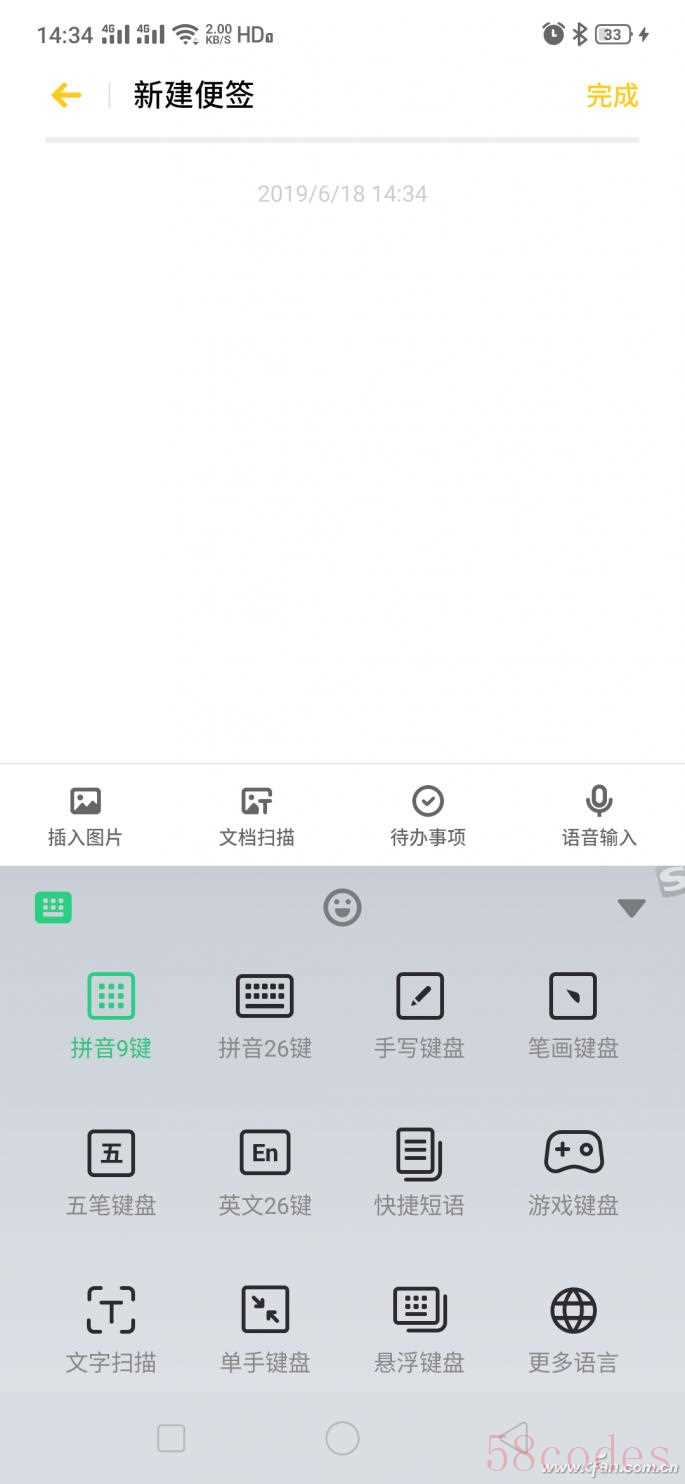Tap 完成 to finish the note

(x=612, y=96)
